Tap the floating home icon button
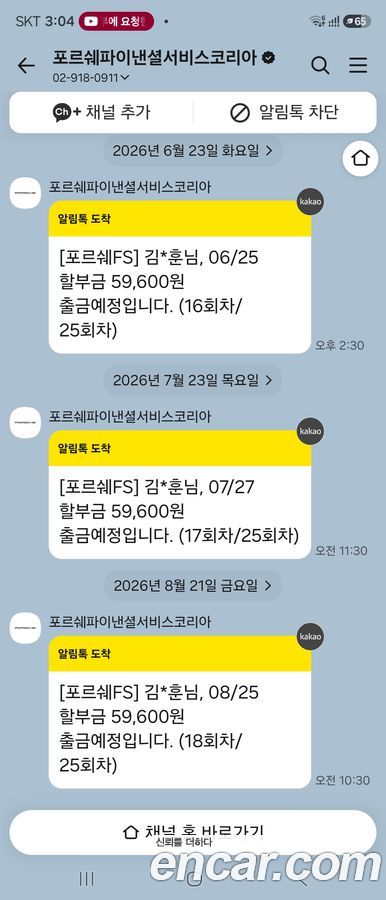 (x=360, y=158)
